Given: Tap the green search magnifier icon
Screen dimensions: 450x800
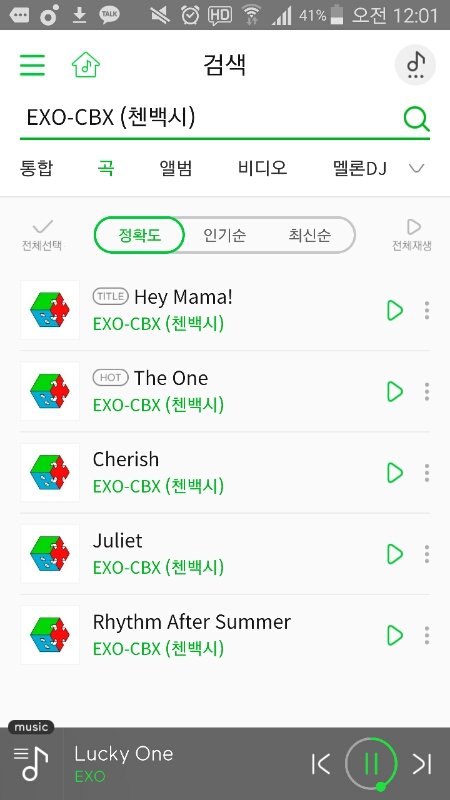Looking at the screenshot, I should coord(416,119).
